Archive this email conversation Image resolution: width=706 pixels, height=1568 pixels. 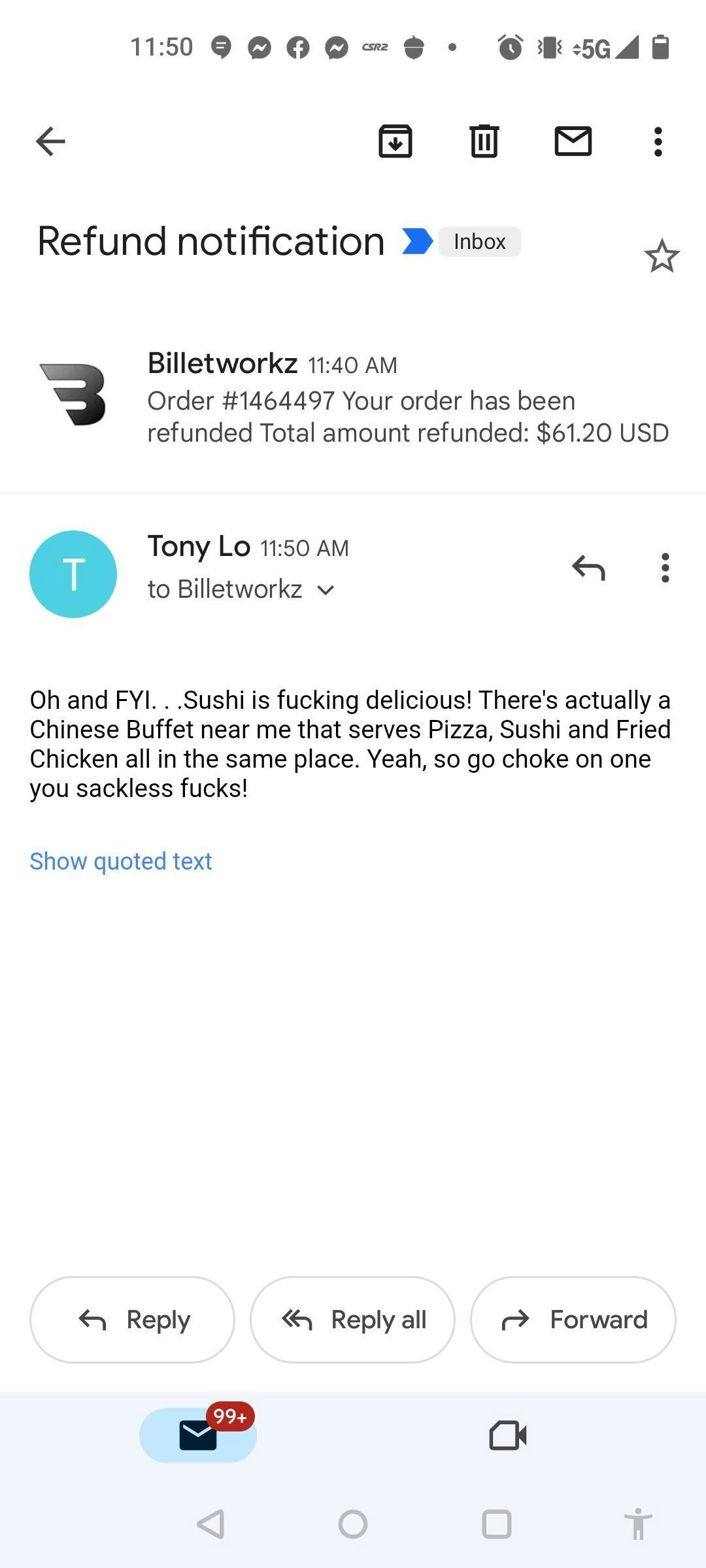[x=395, y=141]
